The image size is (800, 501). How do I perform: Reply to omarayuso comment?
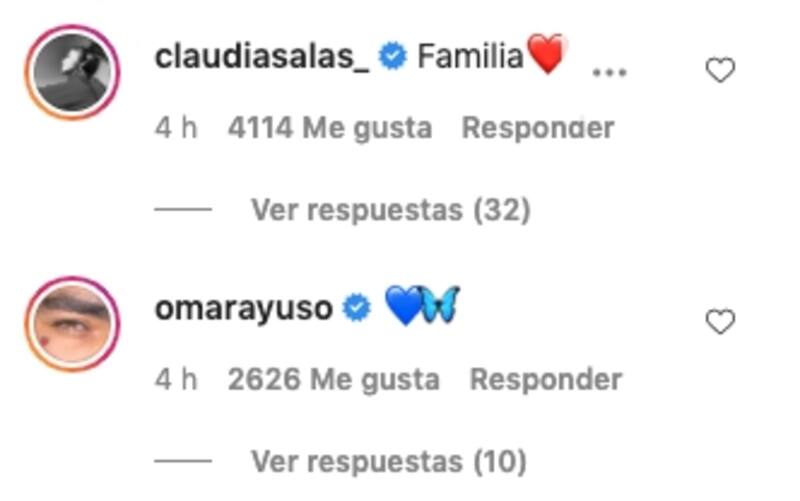[545, 380]
